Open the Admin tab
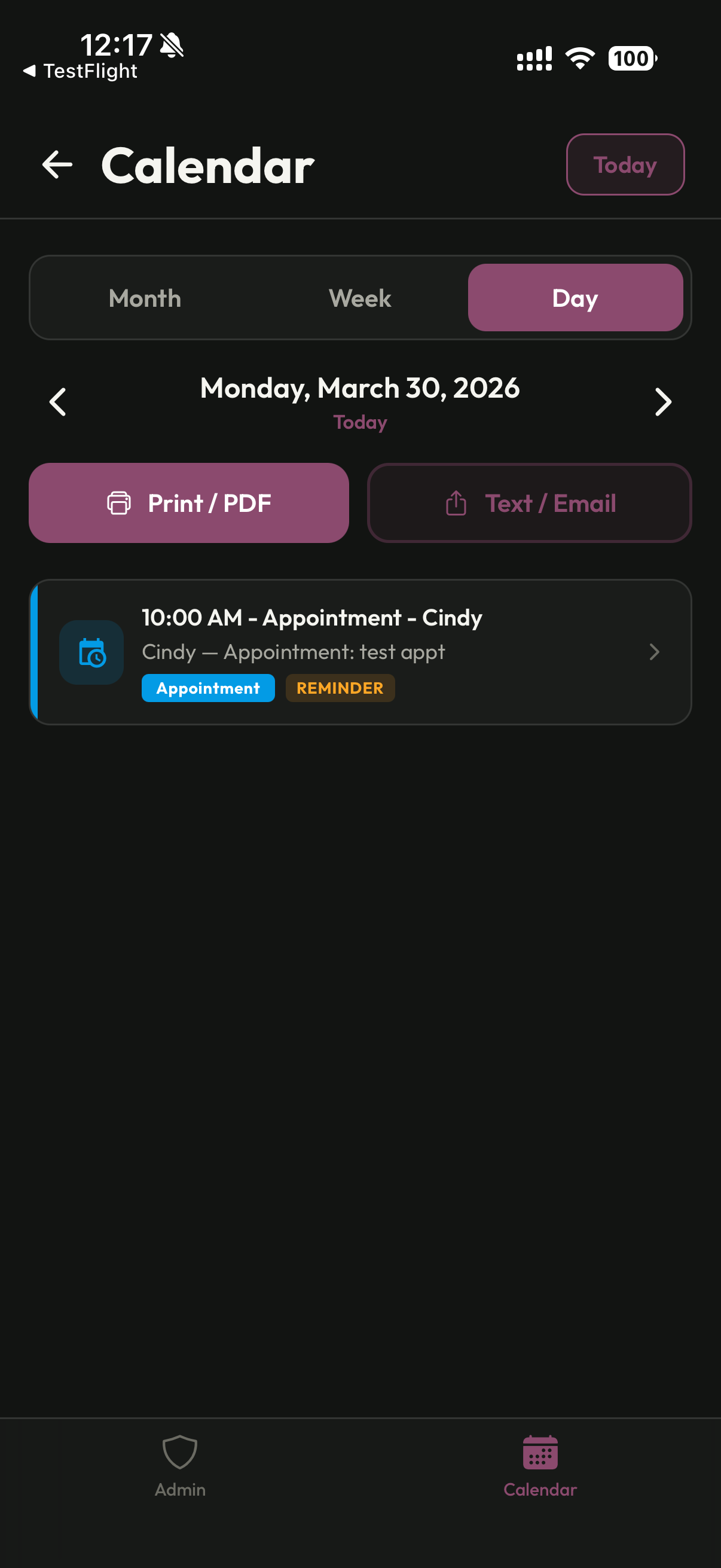 [x=180, y=1466]
